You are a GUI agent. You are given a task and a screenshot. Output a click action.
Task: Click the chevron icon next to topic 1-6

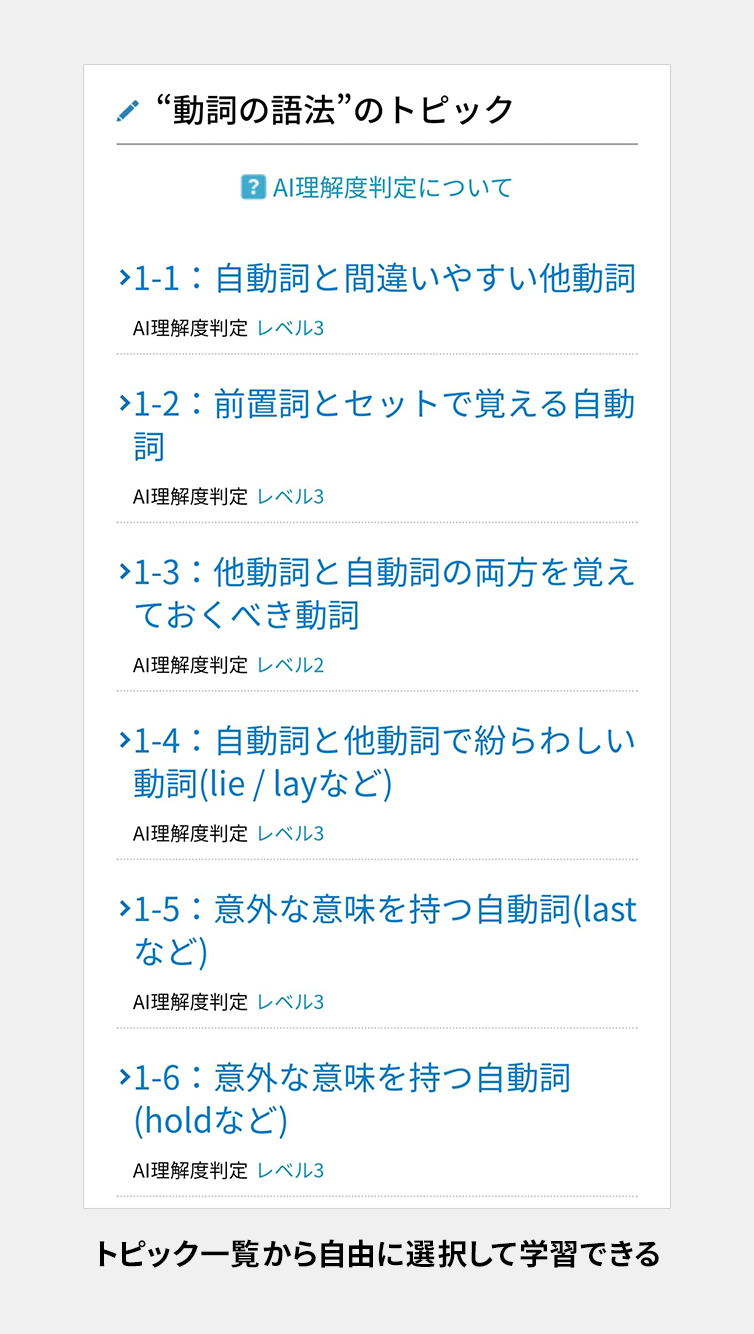pos(123,1078)
